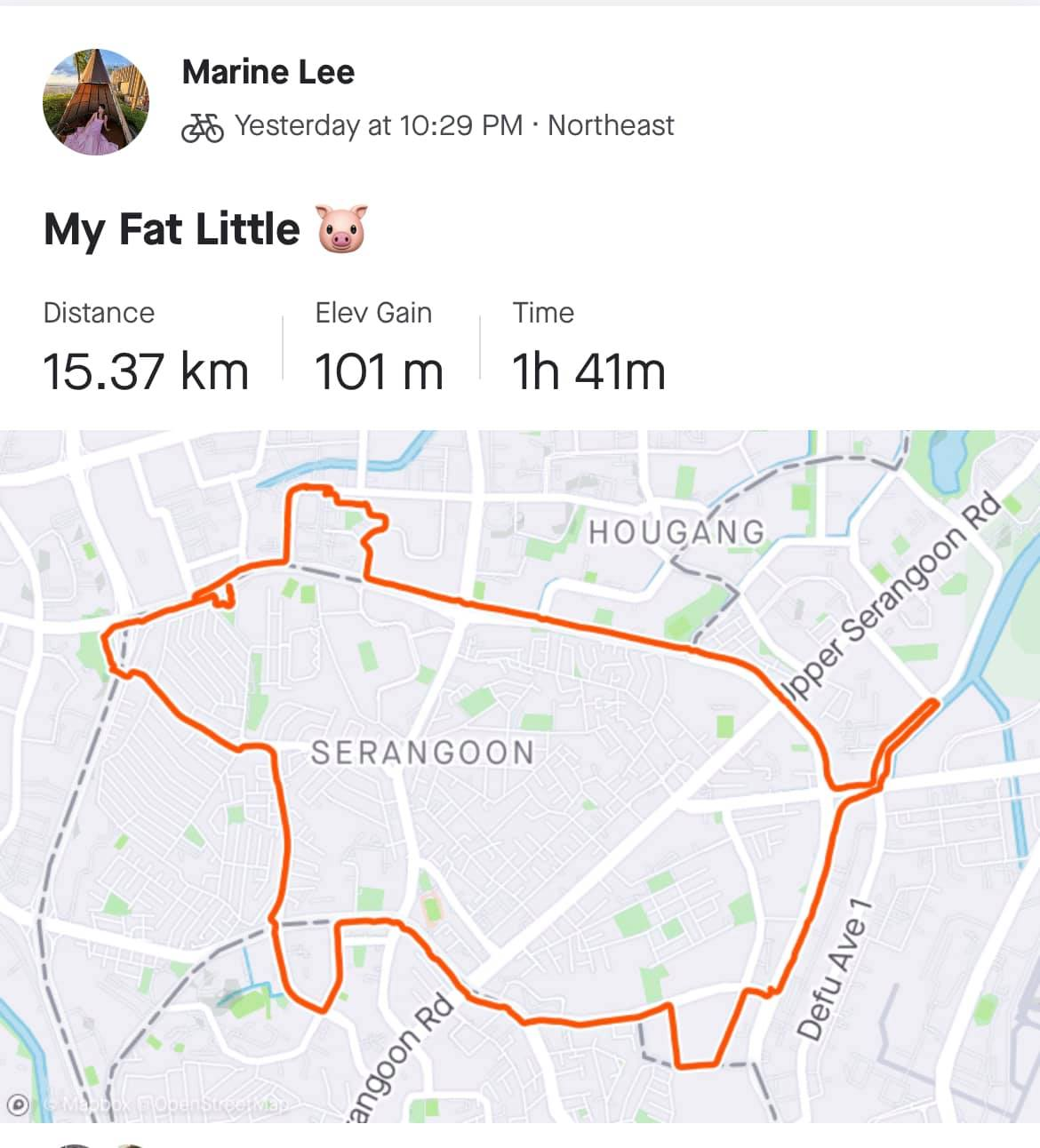
Task: Open Marine Lee's profile name
Action: tap(268, 72)
